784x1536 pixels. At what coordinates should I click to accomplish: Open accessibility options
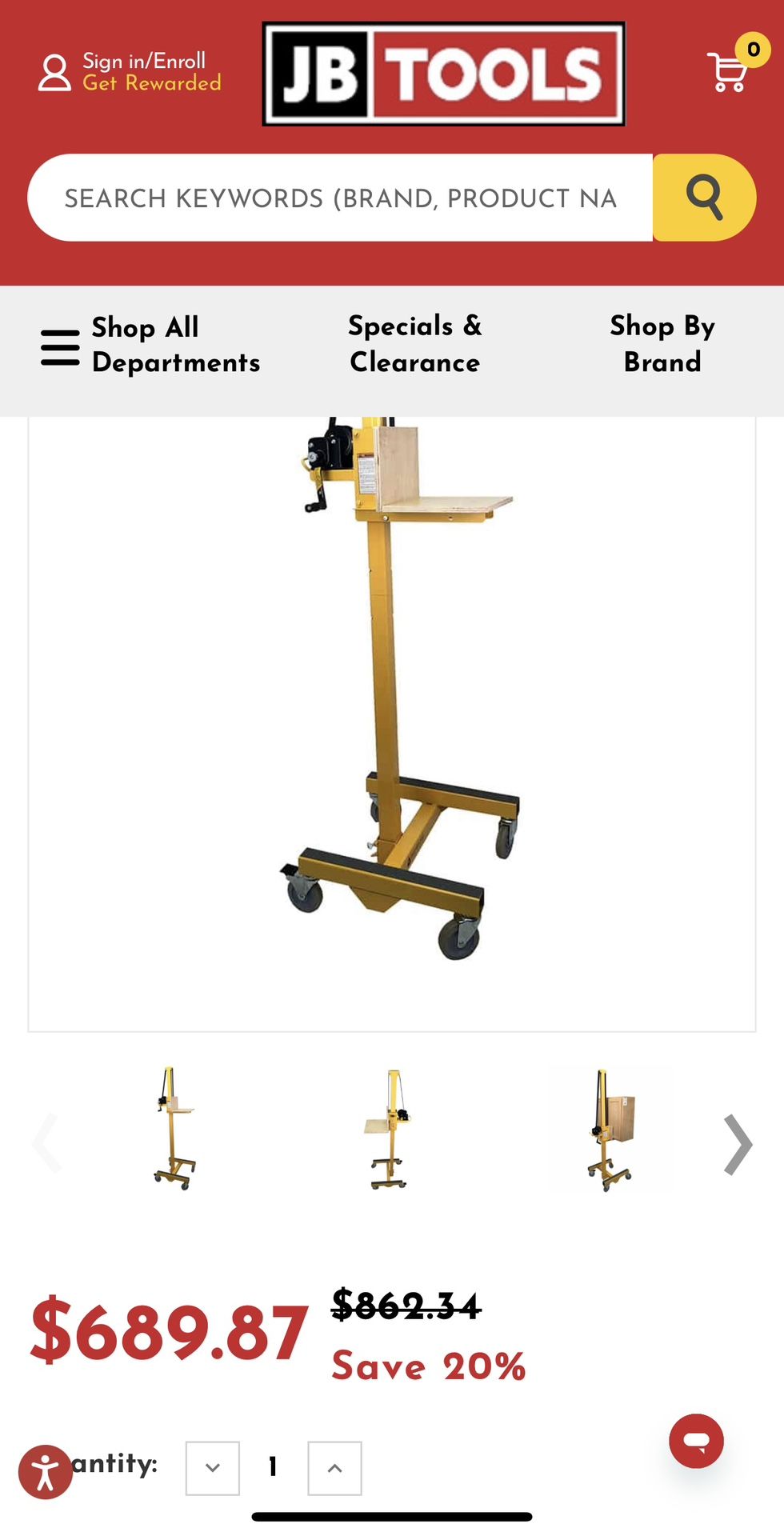click(x=46, y=1472)
